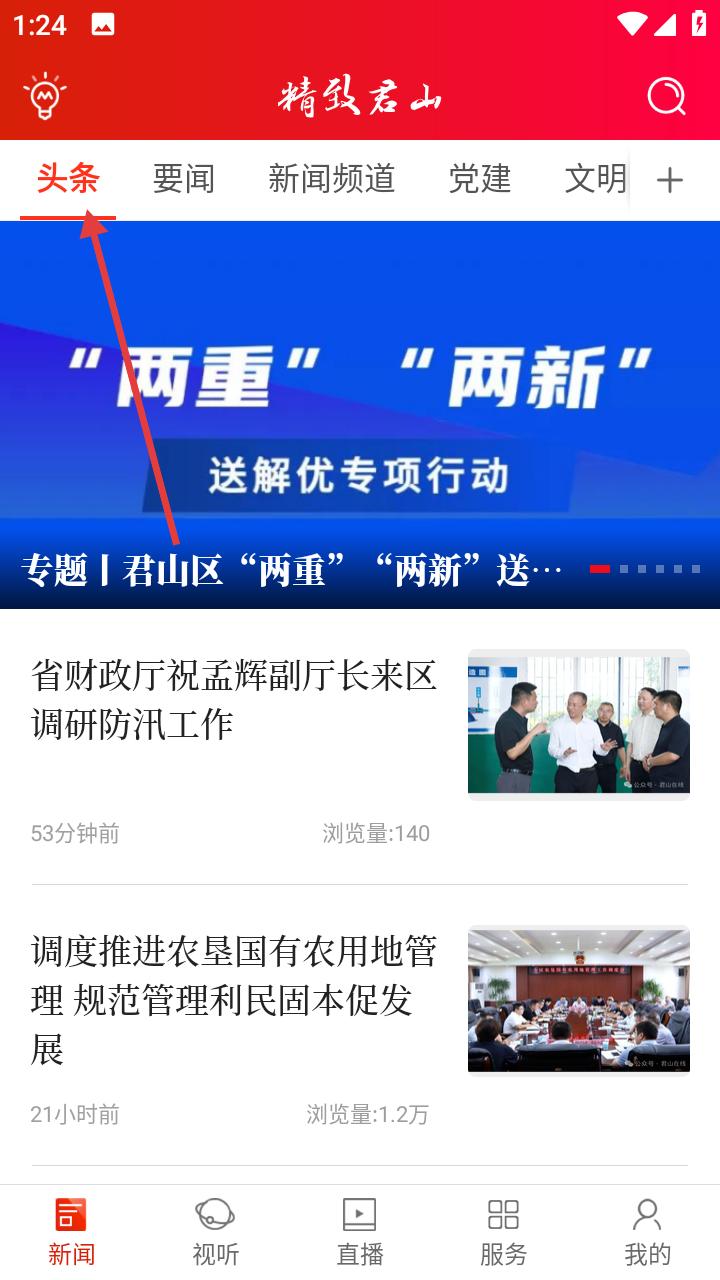Image resolution: width=720 pixels, height=1280 pixels.
Task: Tap the lightbulb icon in the header
Action: pos(44,97)
